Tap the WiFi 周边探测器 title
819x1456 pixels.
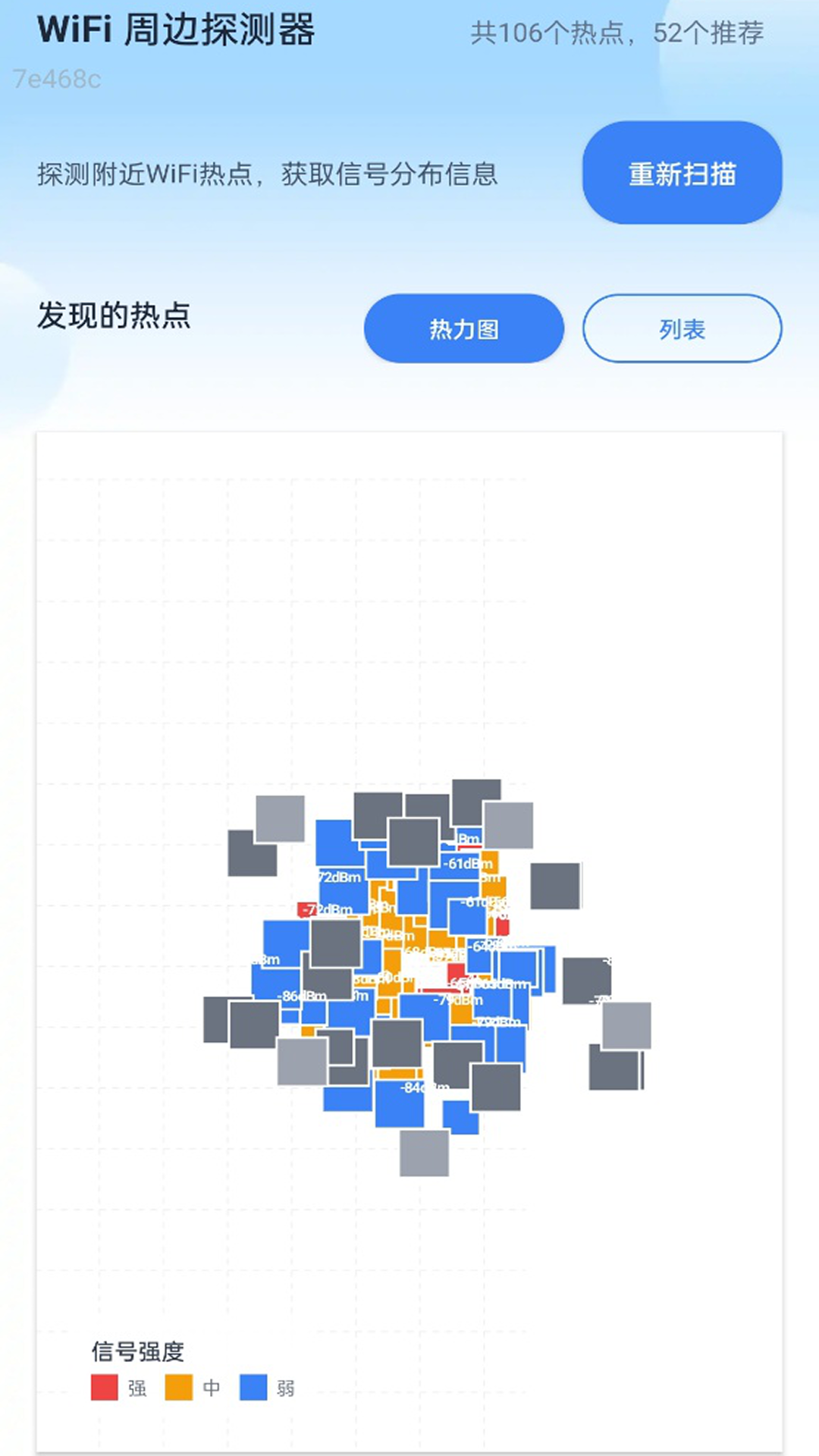(178, 32)
